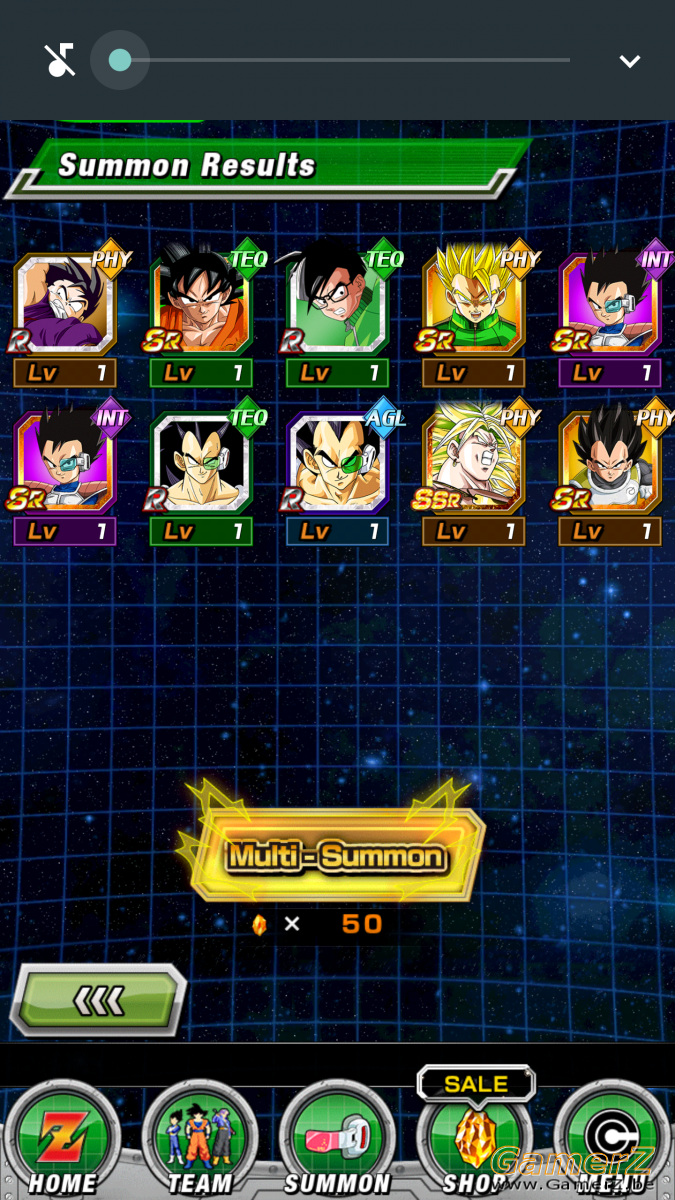Open the Home tab
Image resolution: width=675 pixels, height=1200 pixels.
point(62,1140)
